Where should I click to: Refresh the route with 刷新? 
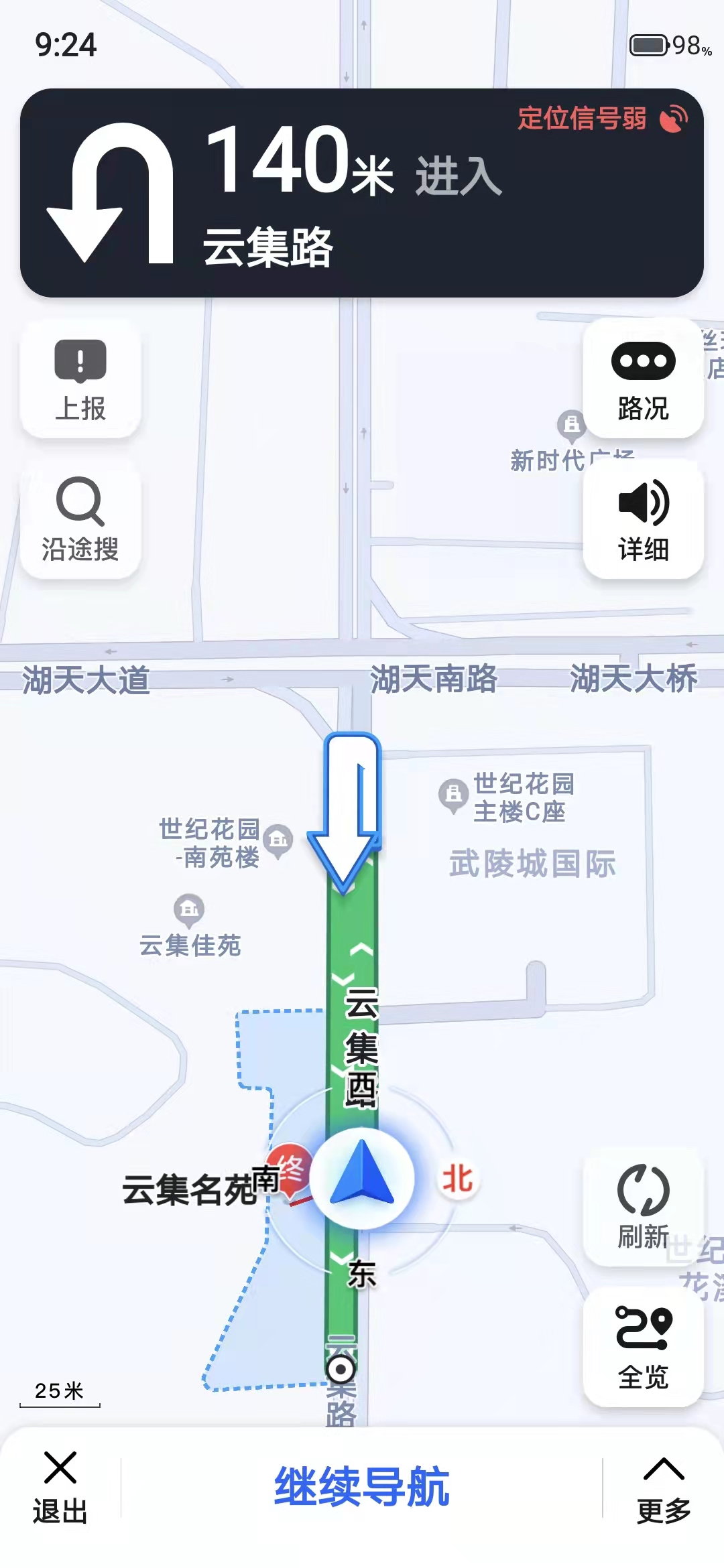[643, 1206]
